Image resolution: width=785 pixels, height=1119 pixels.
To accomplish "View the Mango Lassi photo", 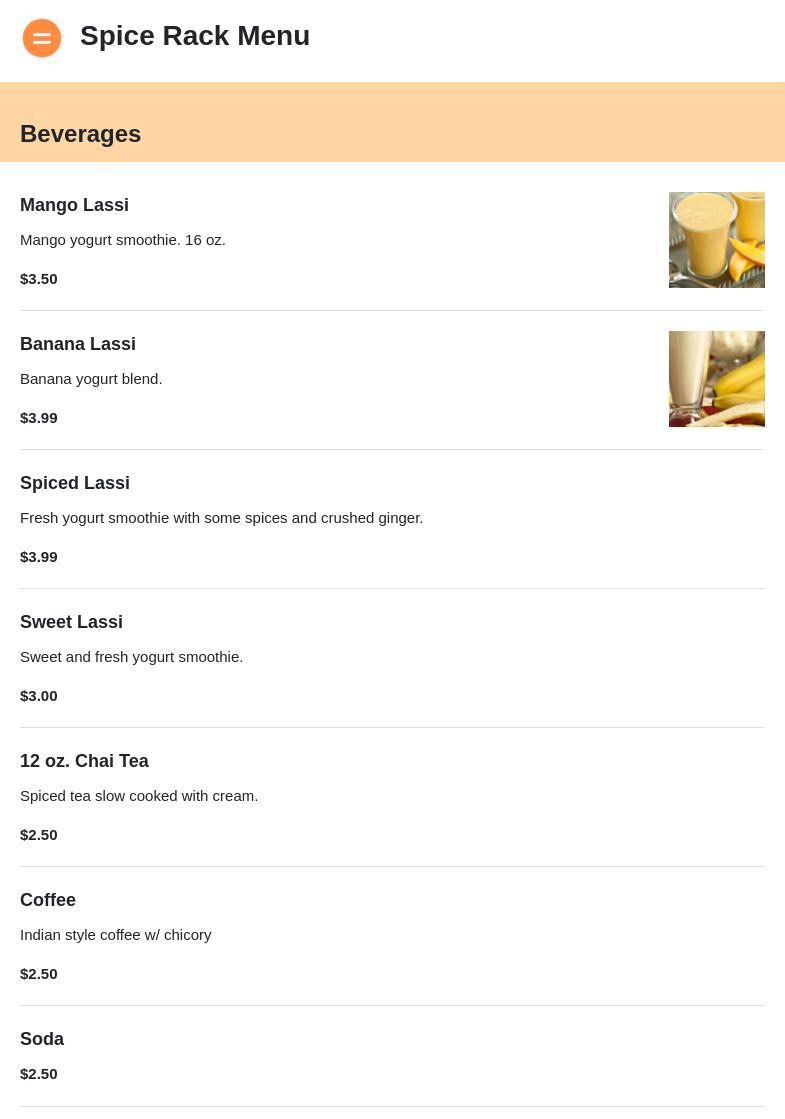I will (716, 240).
